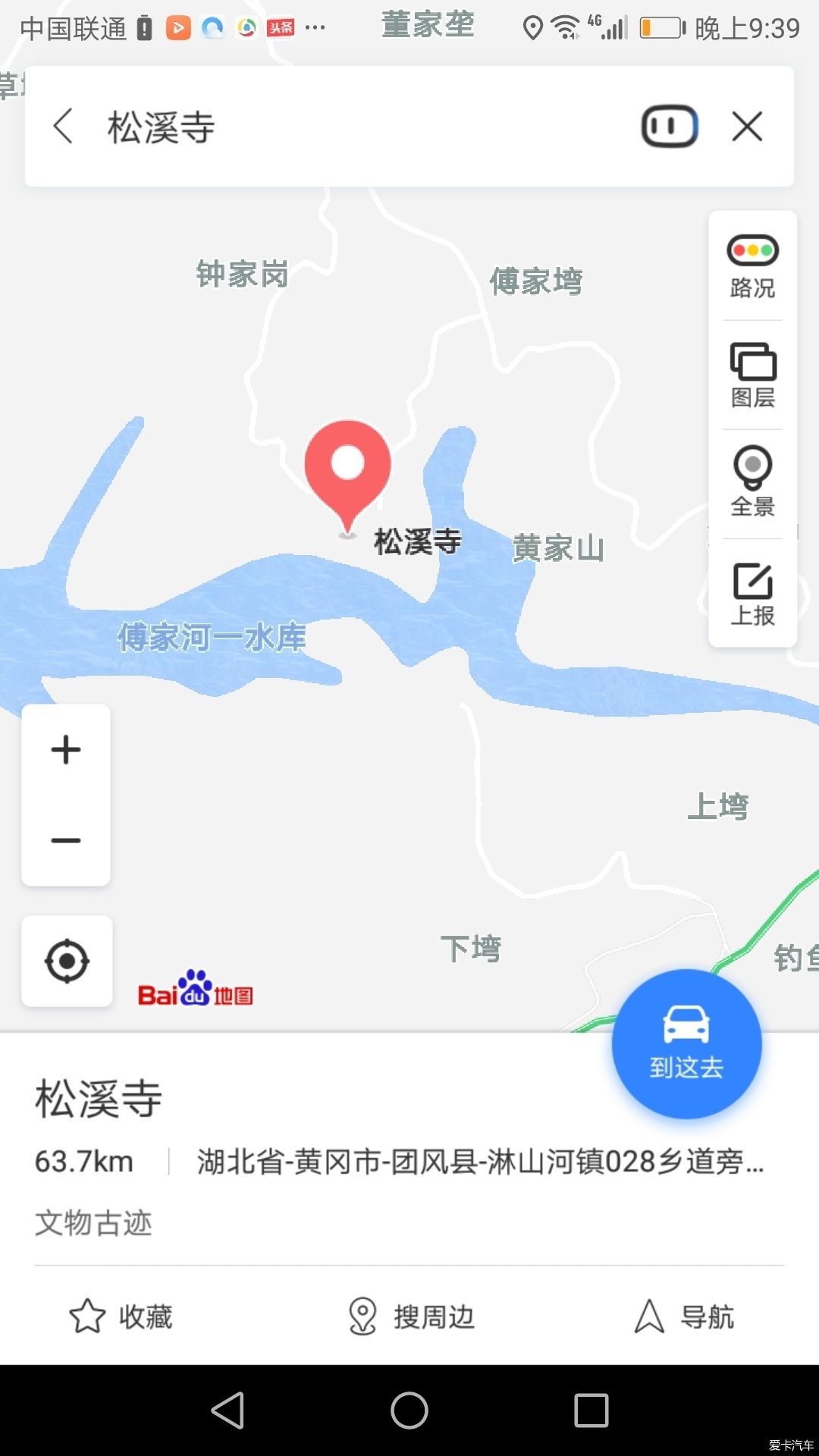Open the voice assistant icon
Screen dimensions: 819x1456
pyautogui.click(x=669, y=127)
